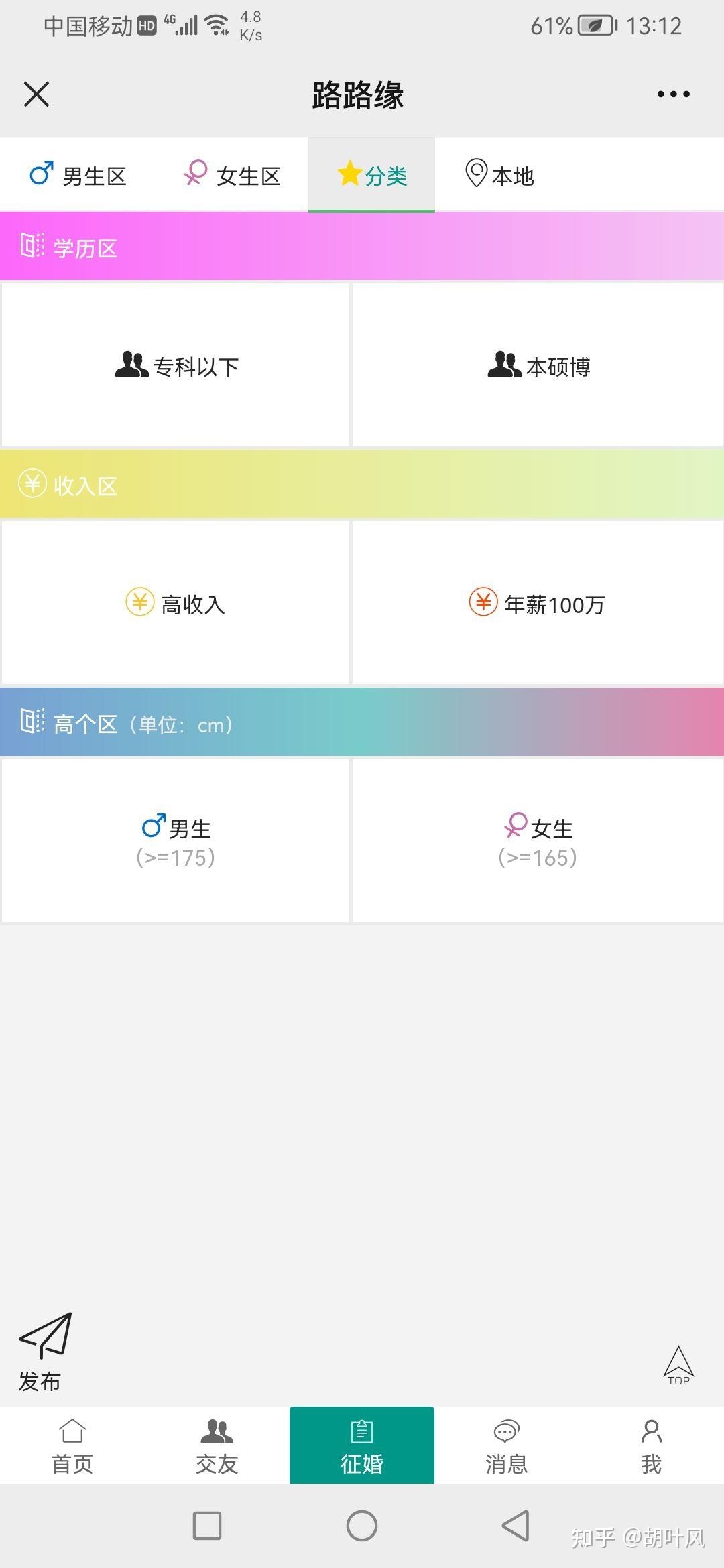Select the 男生区 male symbol icon
This screenshot has width=724, height=1568.
click(x=40, y=174)
